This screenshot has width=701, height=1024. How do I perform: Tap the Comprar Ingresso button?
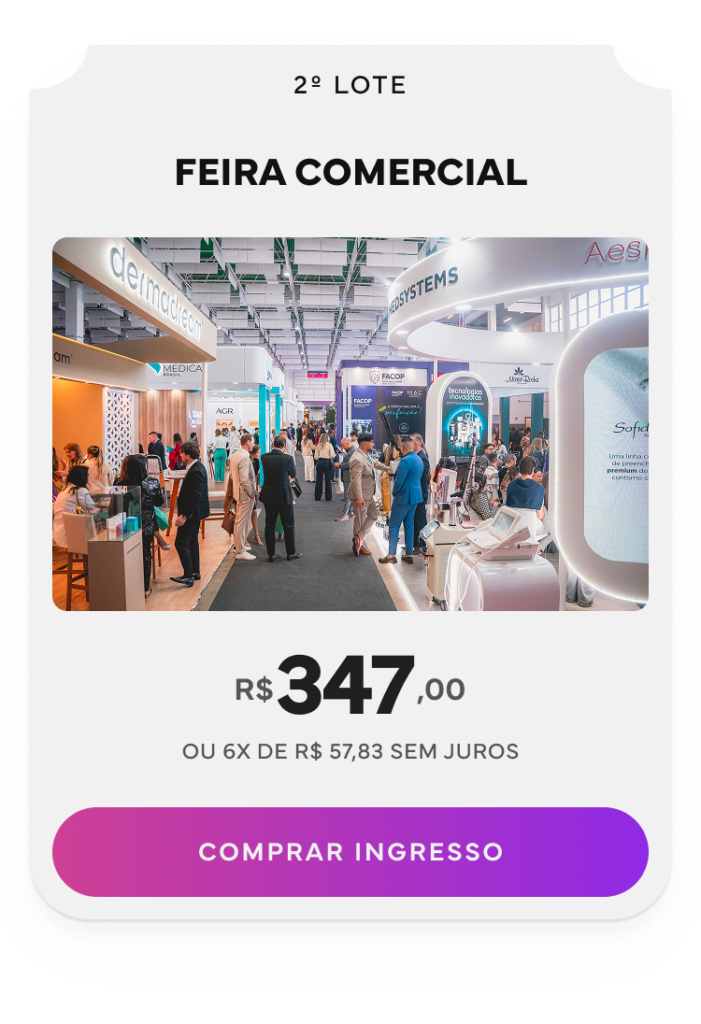(350, 852)
